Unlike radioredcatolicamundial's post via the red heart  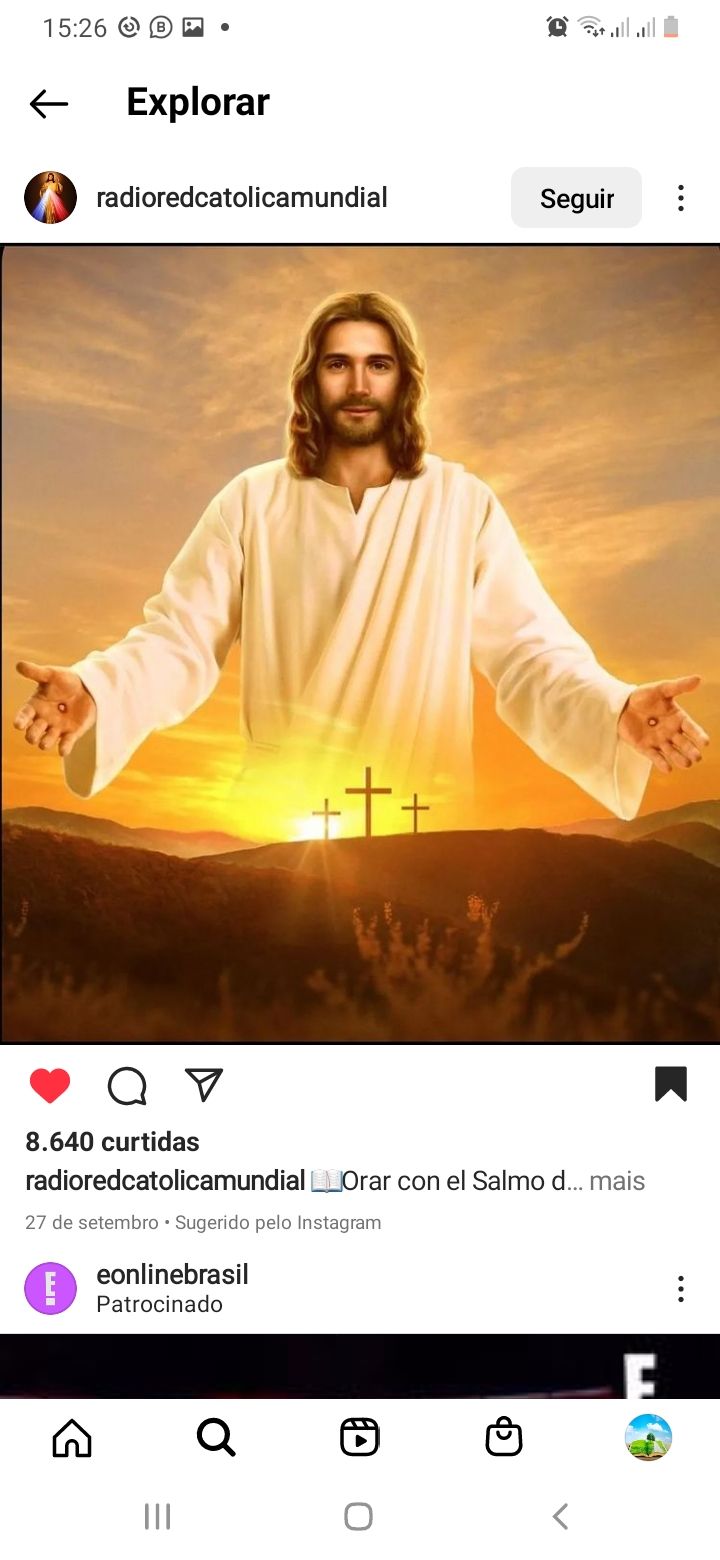(50, 1085)
